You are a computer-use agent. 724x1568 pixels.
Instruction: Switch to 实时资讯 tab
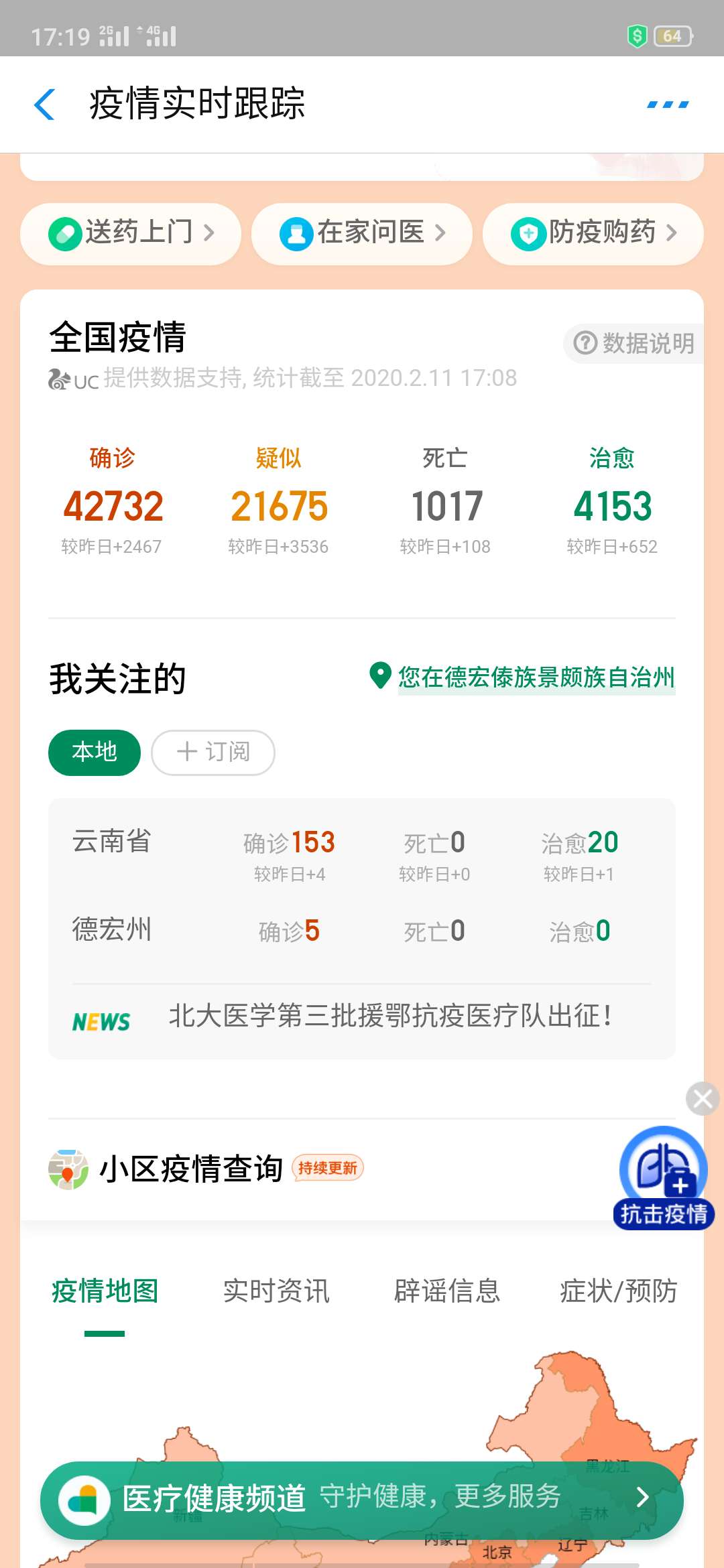tap(276, 1291)
